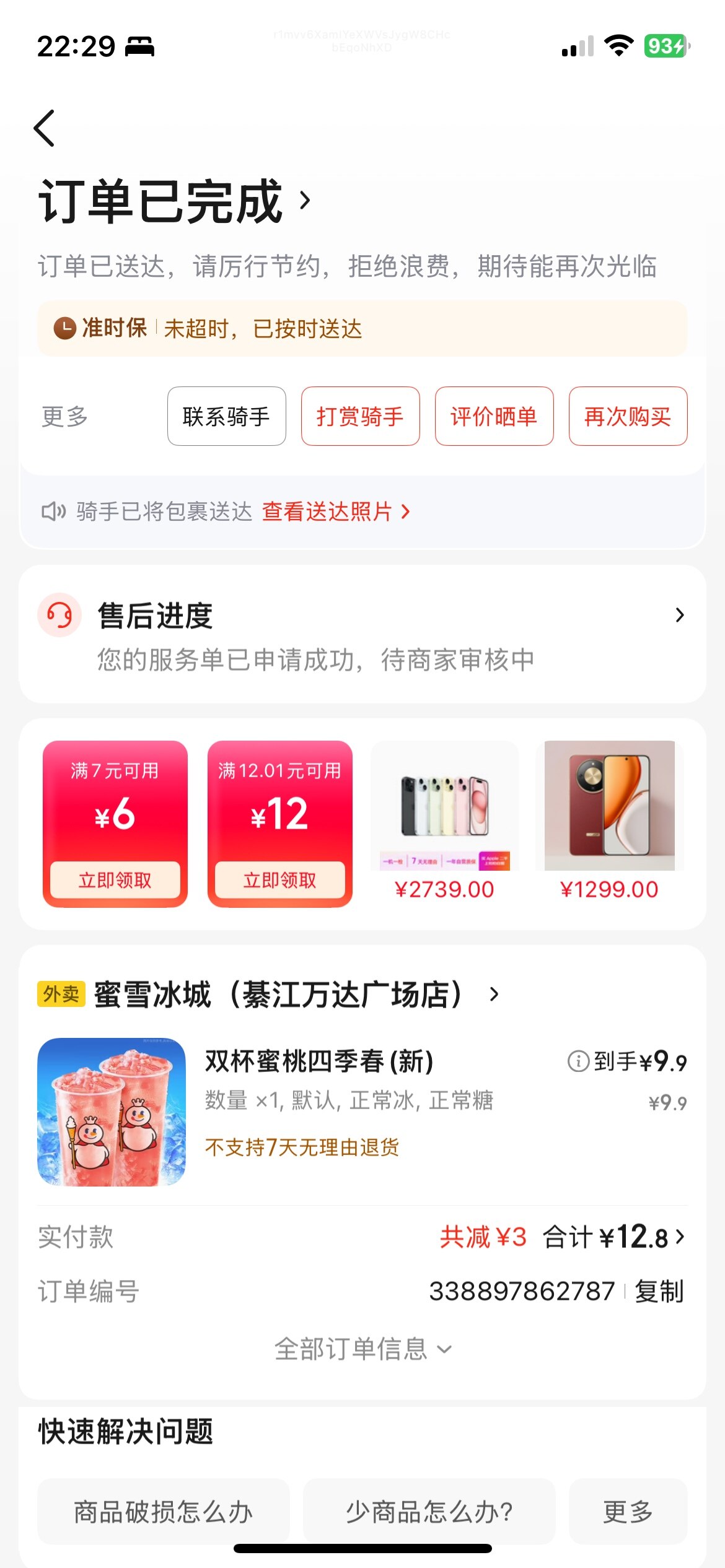Open the ¥2739.00 phone product
This screenshot has width=725, height=1568.
point(444,817)
